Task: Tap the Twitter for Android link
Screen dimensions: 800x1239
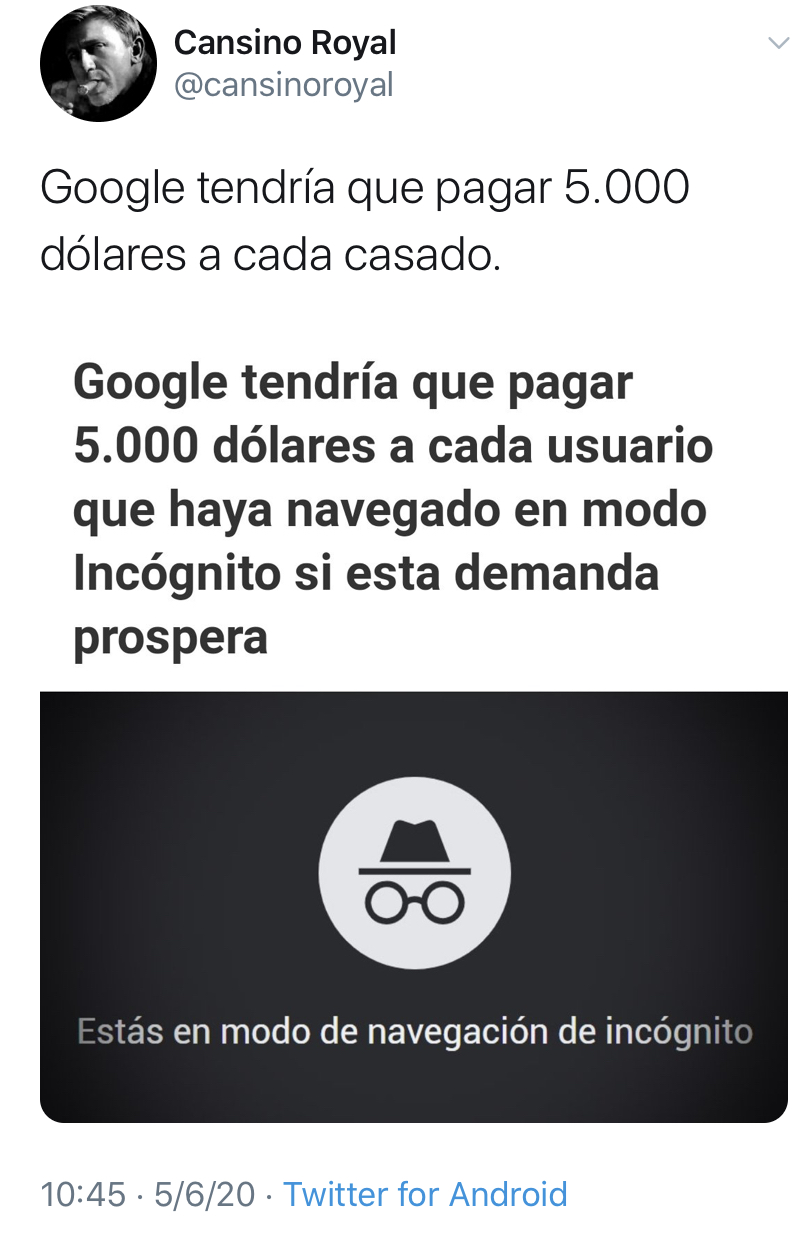Action: pos(425,1194)
